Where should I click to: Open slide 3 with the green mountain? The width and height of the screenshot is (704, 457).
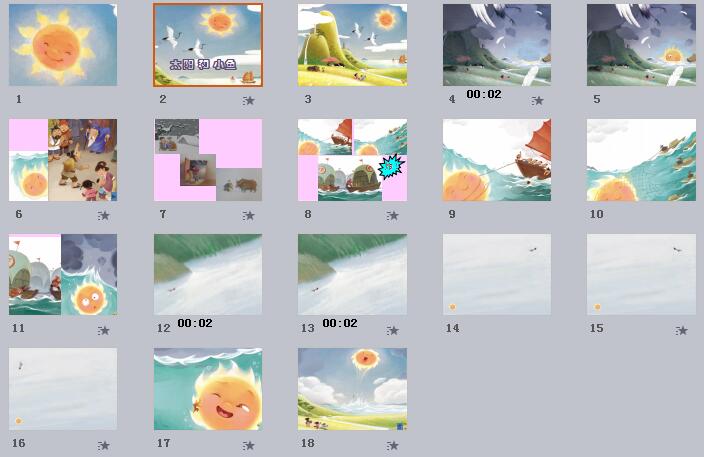point(352,45)
